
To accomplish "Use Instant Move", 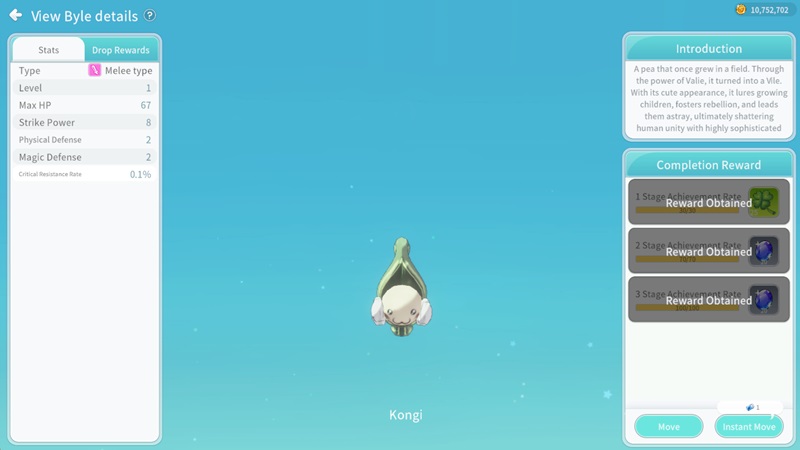I will pyautogui.click(x=749, y=426).
